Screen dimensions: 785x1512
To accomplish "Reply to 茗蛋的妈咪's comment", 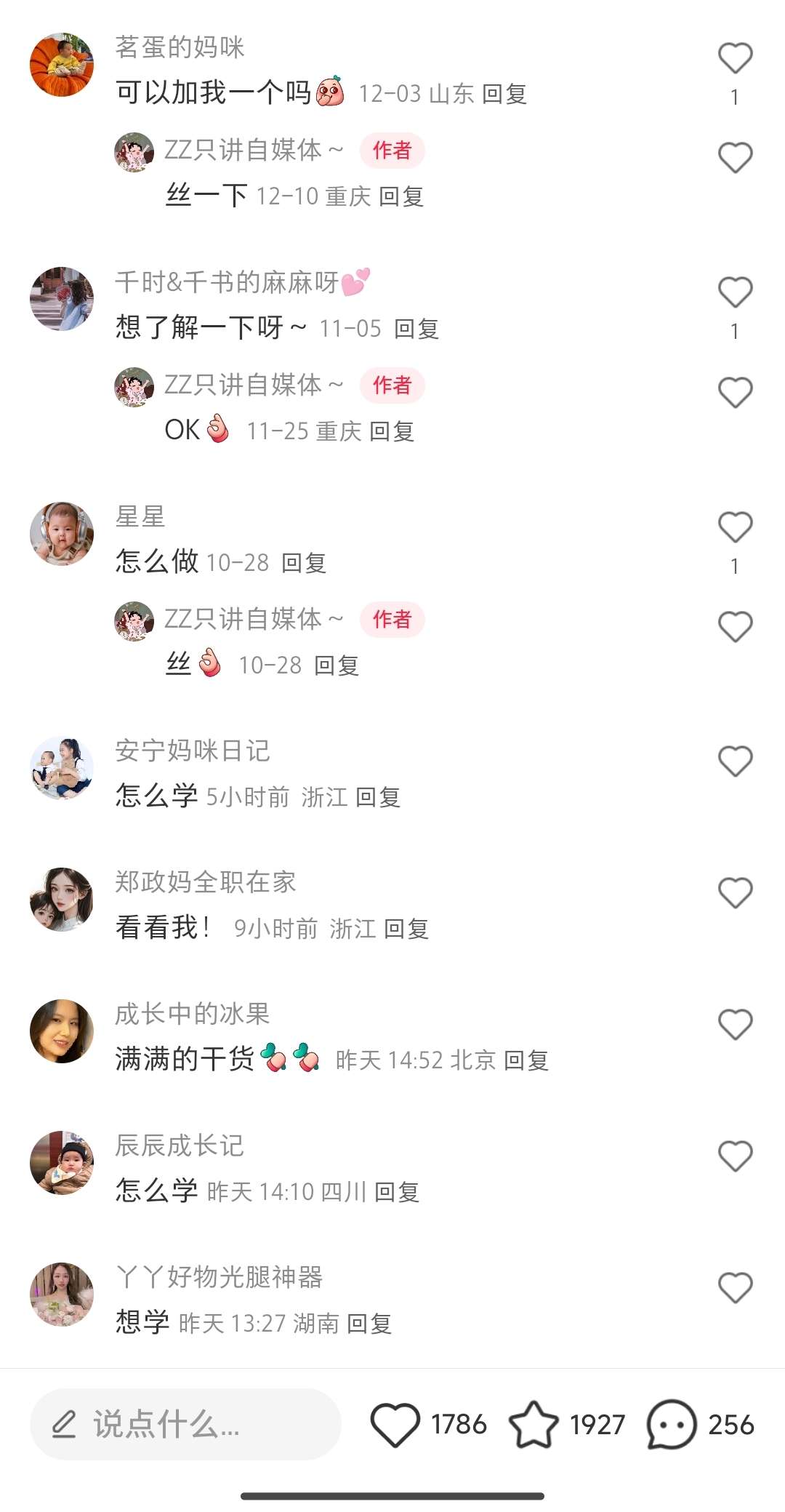I will [x=504, y=94].
